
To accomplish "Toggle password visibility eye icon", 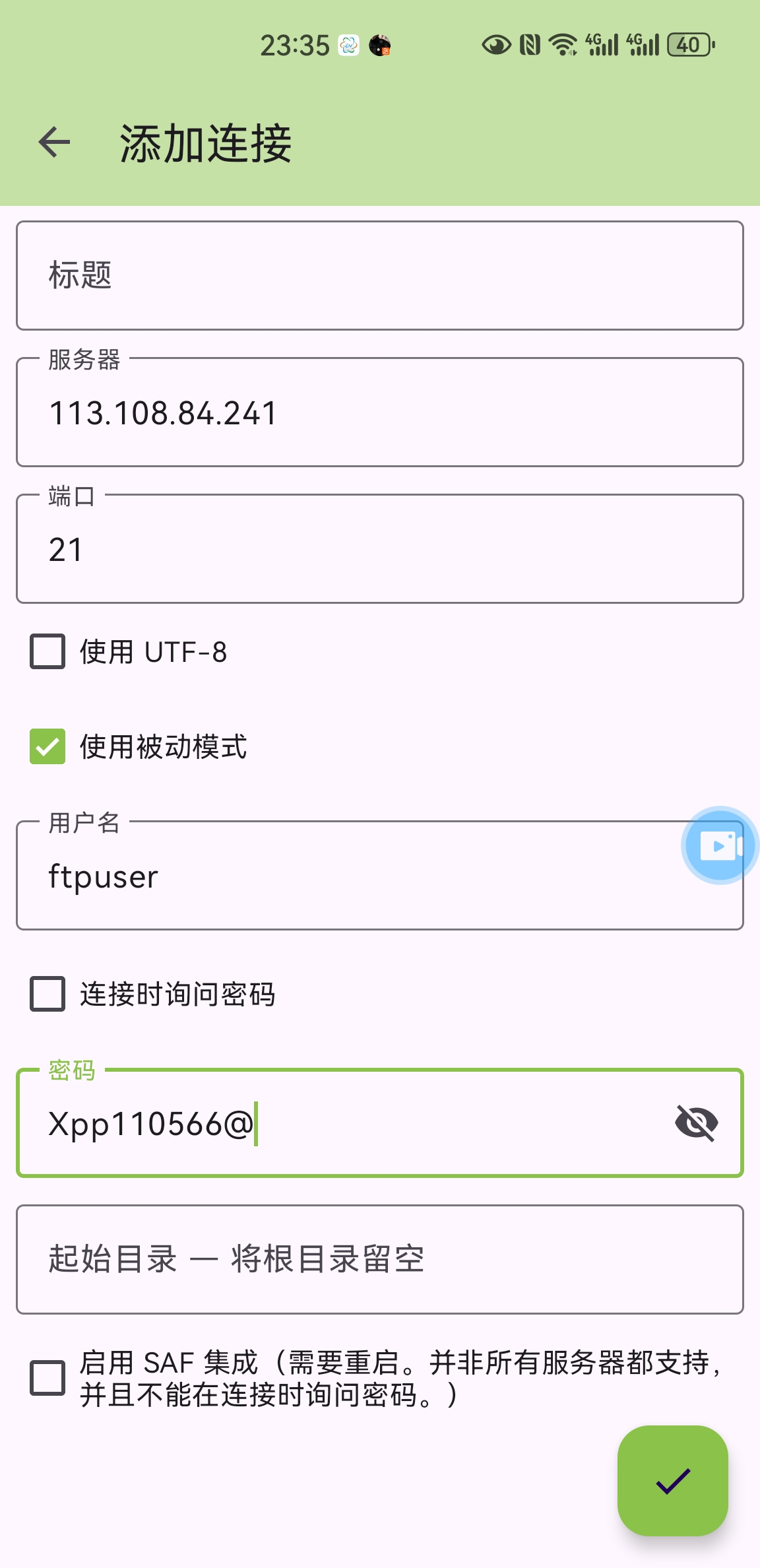I will coord(697,1123).
